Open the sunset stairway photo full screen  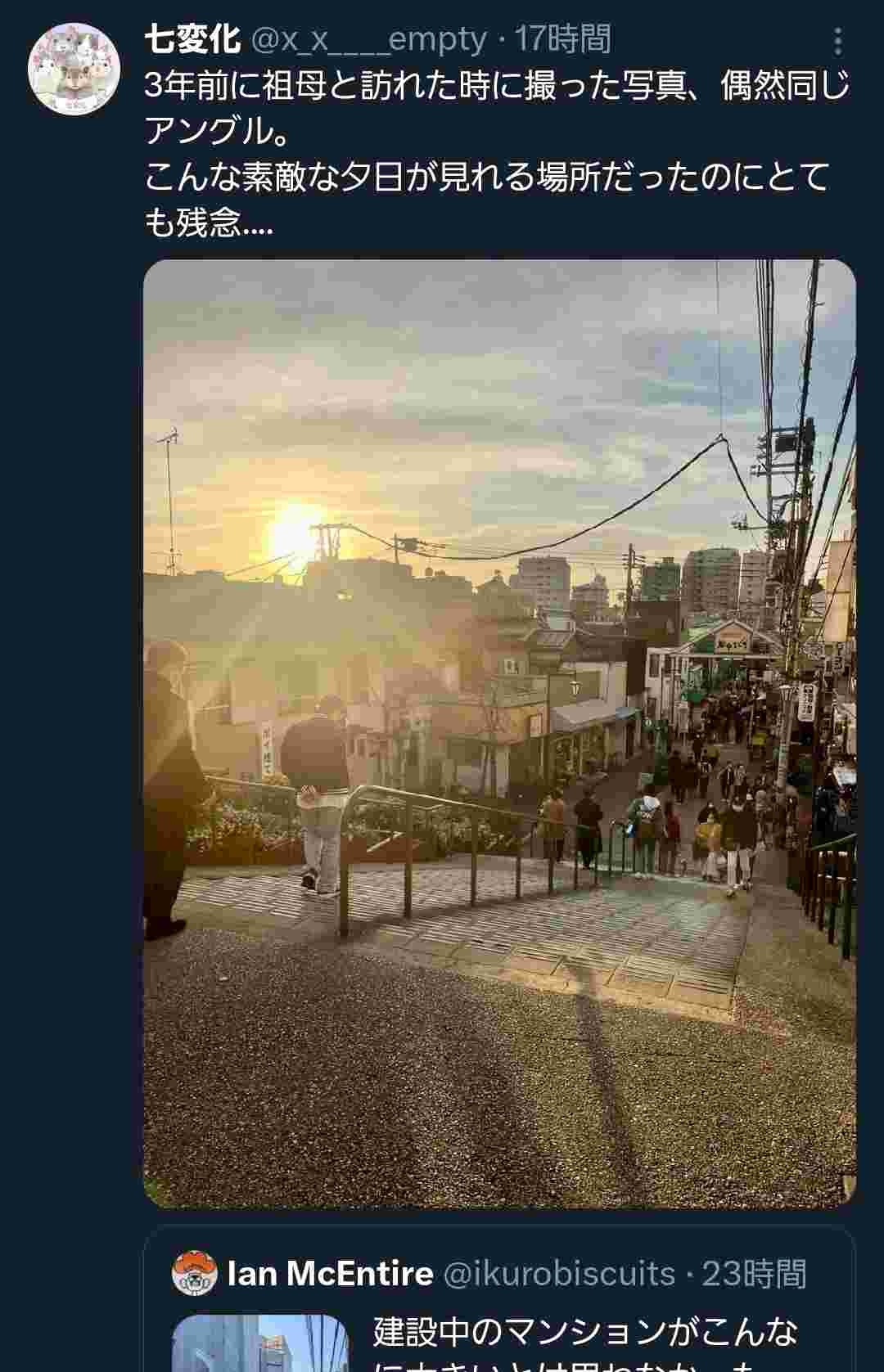click(x=499, y=733)
